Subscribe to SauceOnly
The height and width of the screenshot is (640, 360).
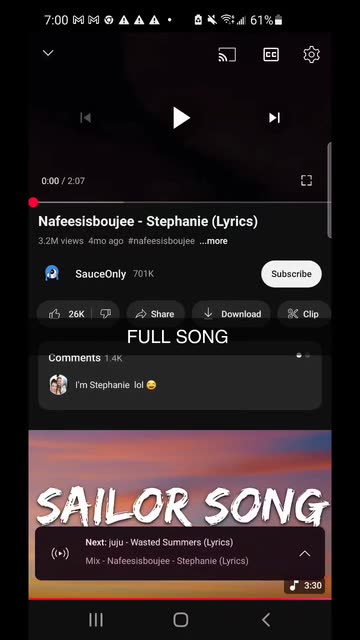pyautogui.click(x=291, y=274)
